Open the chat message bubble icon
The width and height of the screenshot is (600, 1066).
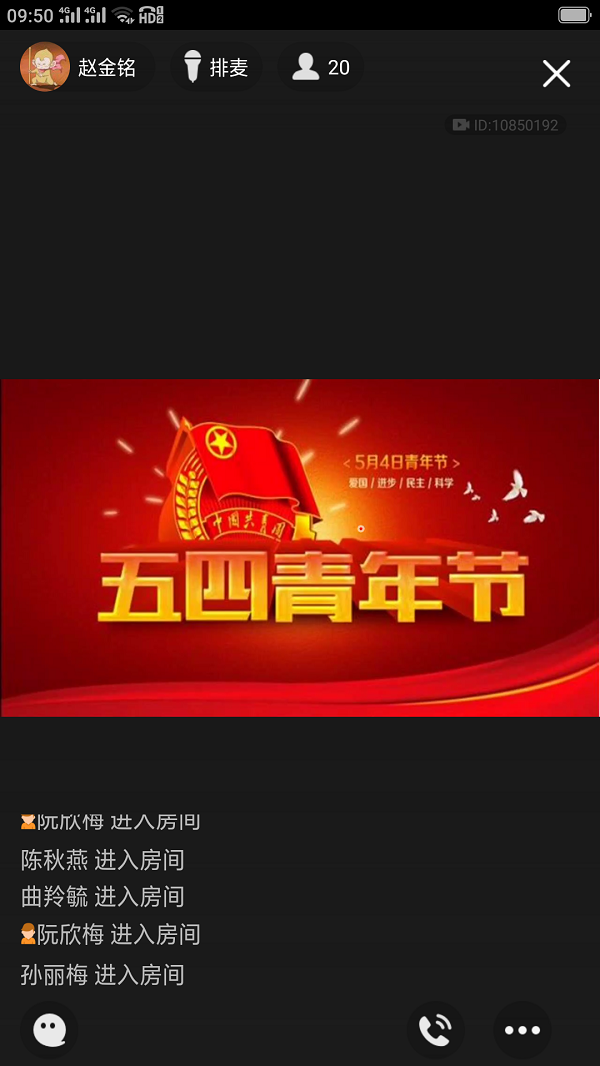49,1030
